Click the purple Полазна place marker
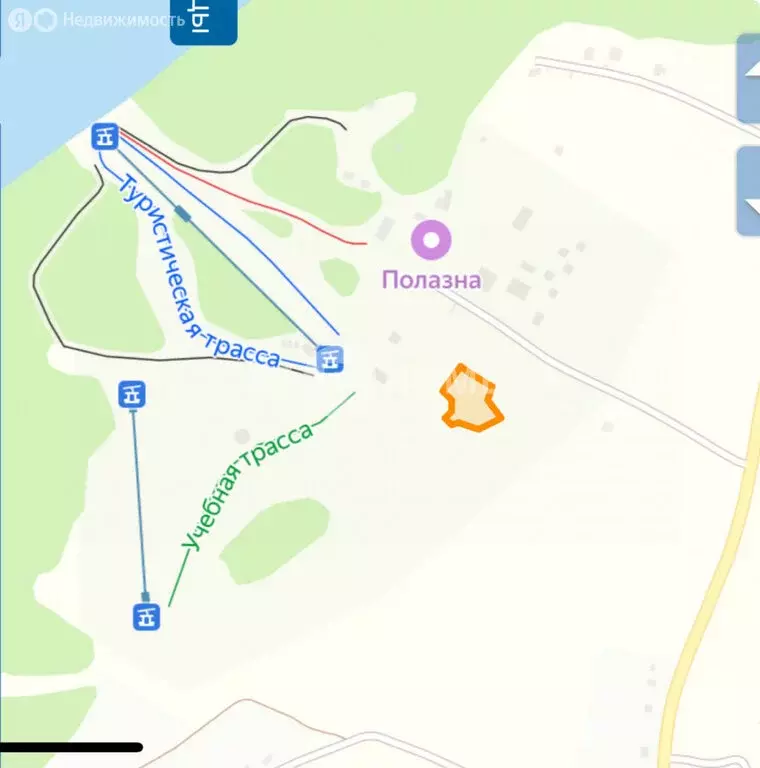 (430, 240)
